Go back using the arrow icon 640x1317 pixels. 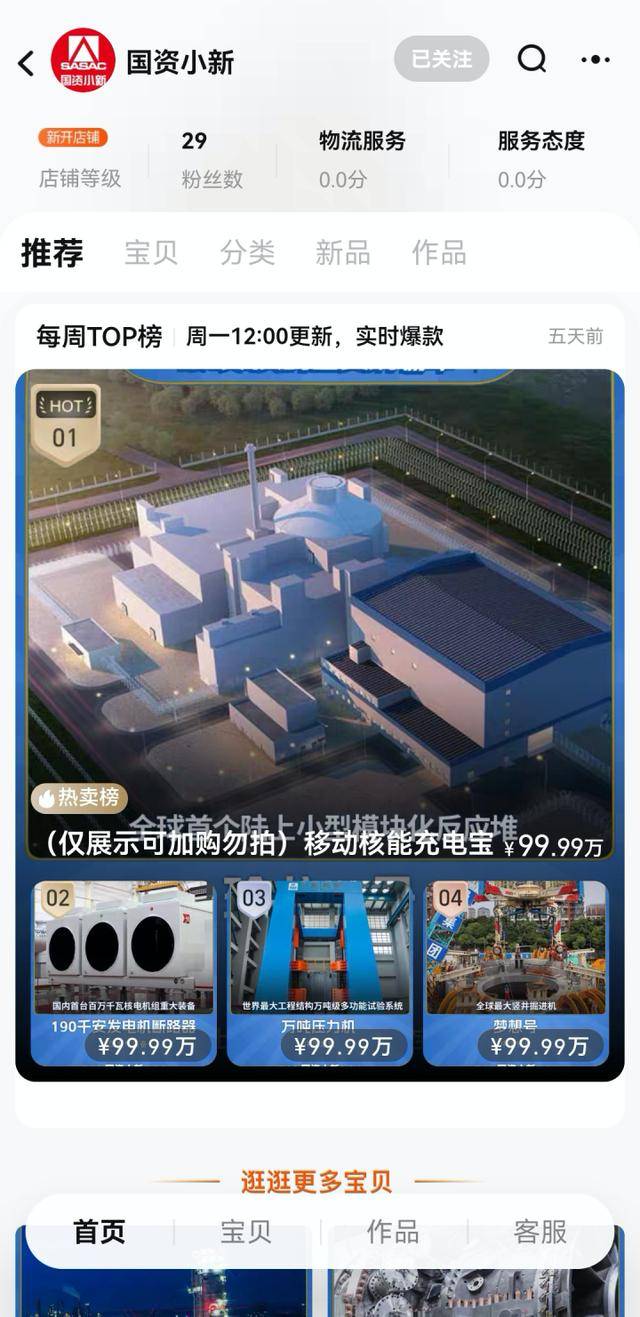(26, 63)
